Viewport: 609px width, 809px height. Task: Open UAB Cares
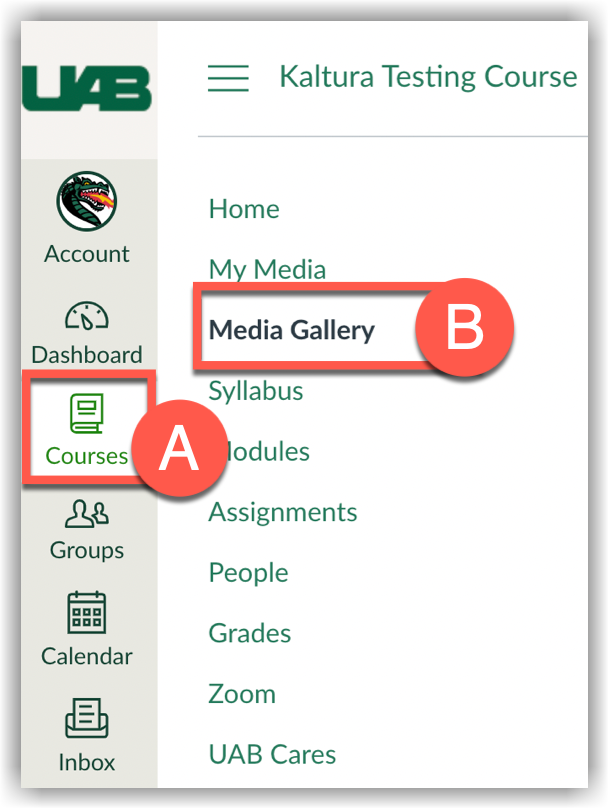pos(272,754)
